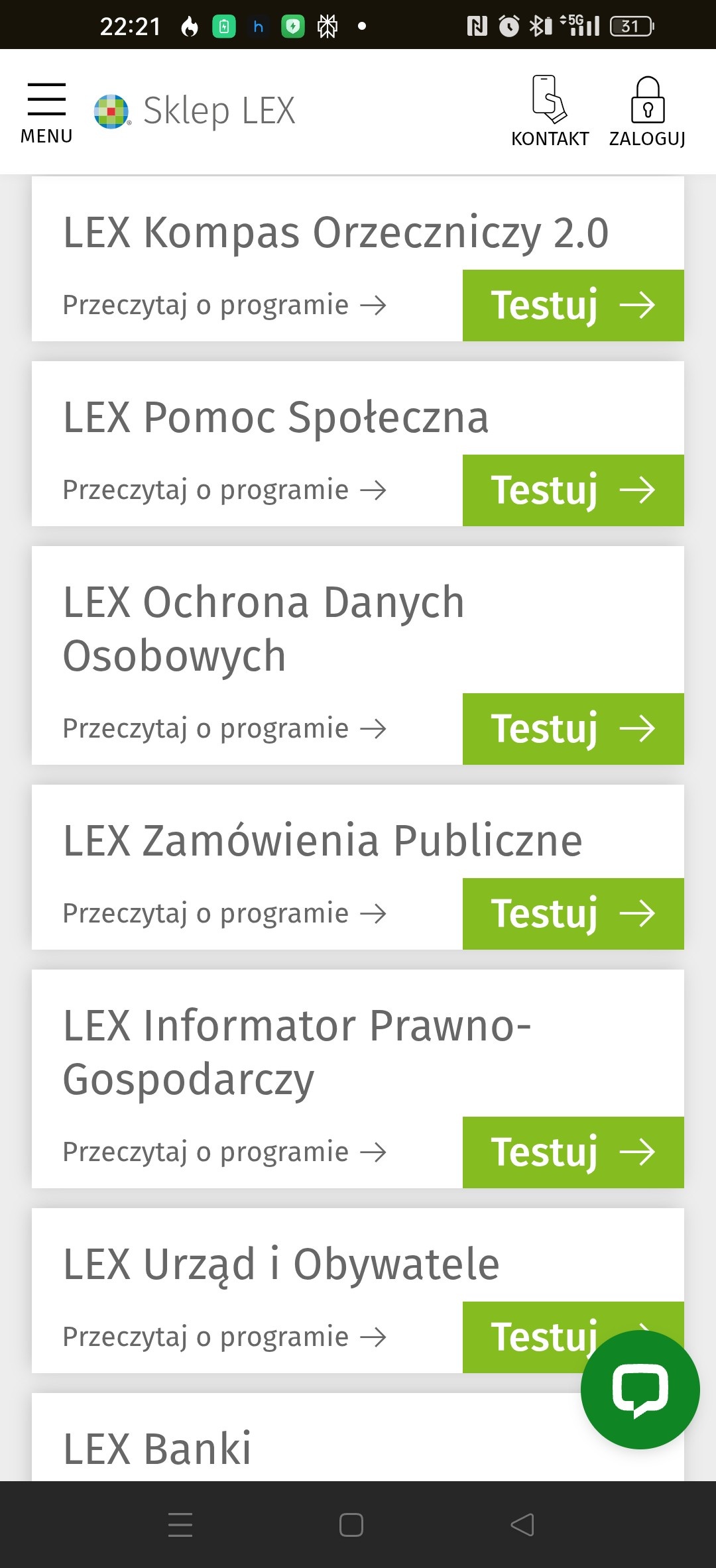
Task: Test LEX Ochrona Danych Osobowych
Action: point(573,729)
